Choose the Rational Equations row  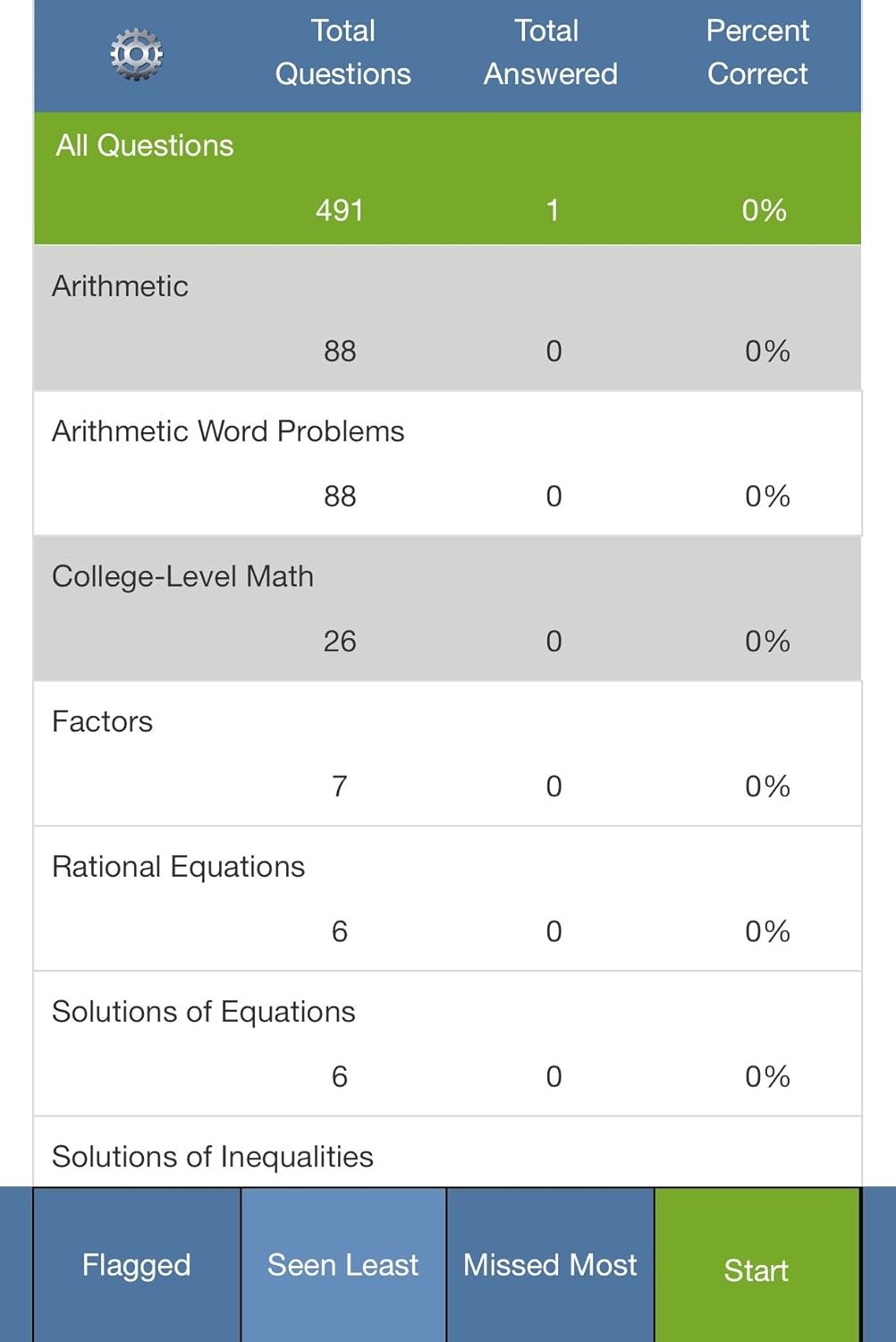[447, 898]
